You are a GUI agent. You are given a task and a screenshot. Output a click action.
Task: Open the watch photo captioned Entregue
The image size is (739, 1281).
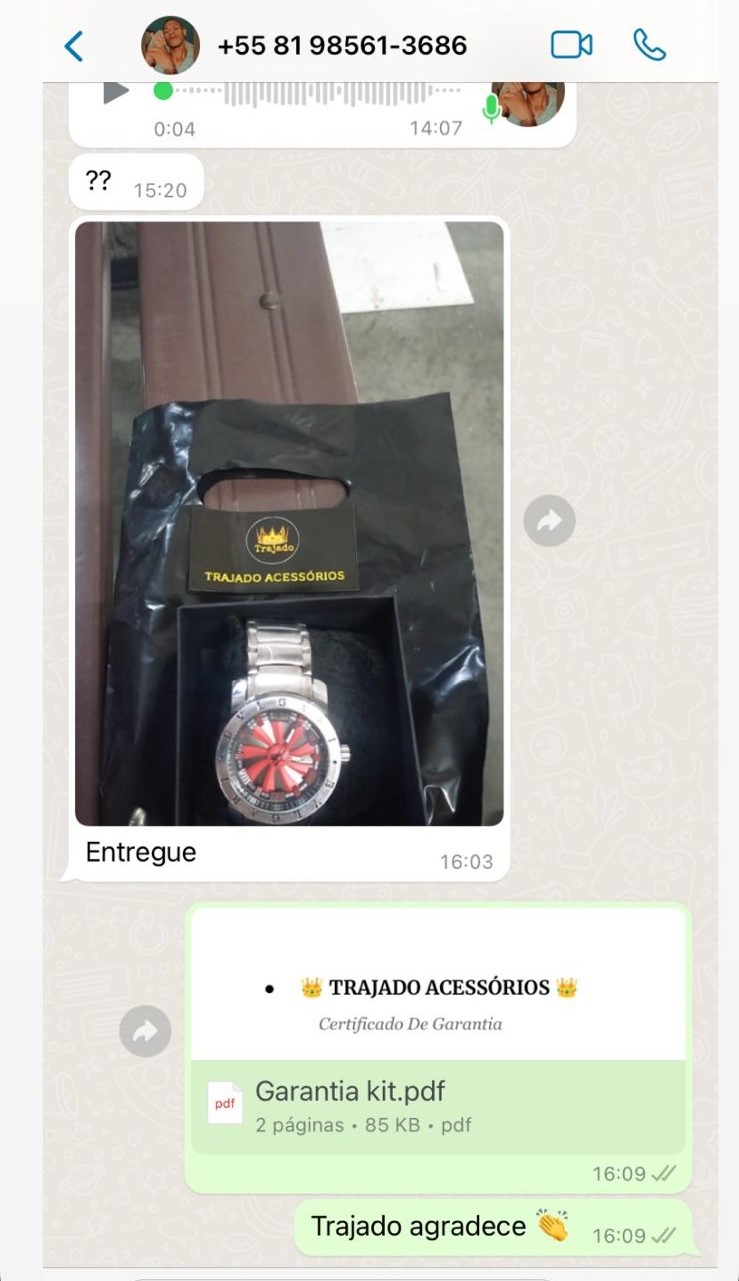coord(289,523)
